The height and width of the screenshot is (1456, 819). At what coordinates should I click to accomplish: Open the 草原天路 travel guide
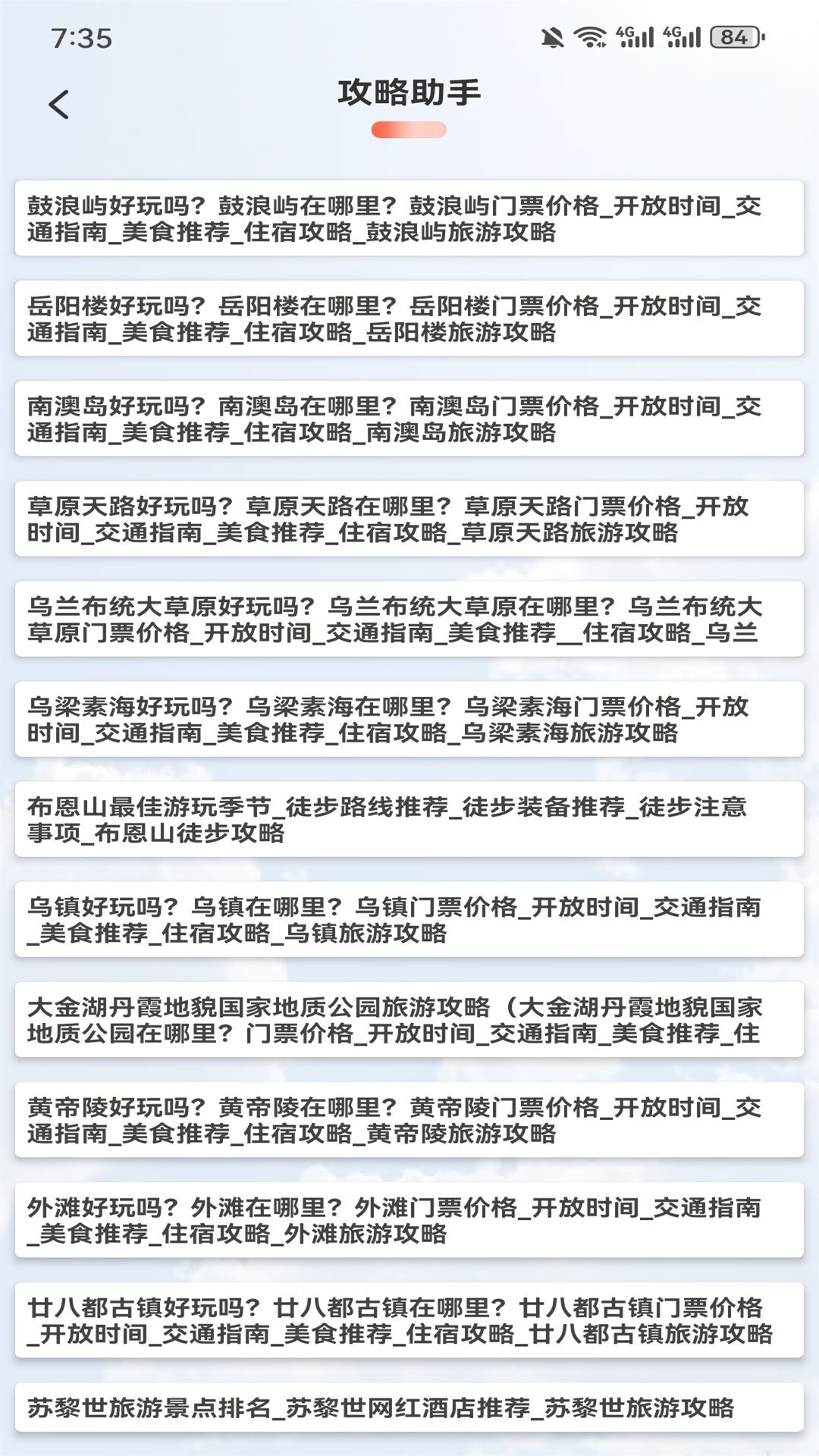point(409,519)
